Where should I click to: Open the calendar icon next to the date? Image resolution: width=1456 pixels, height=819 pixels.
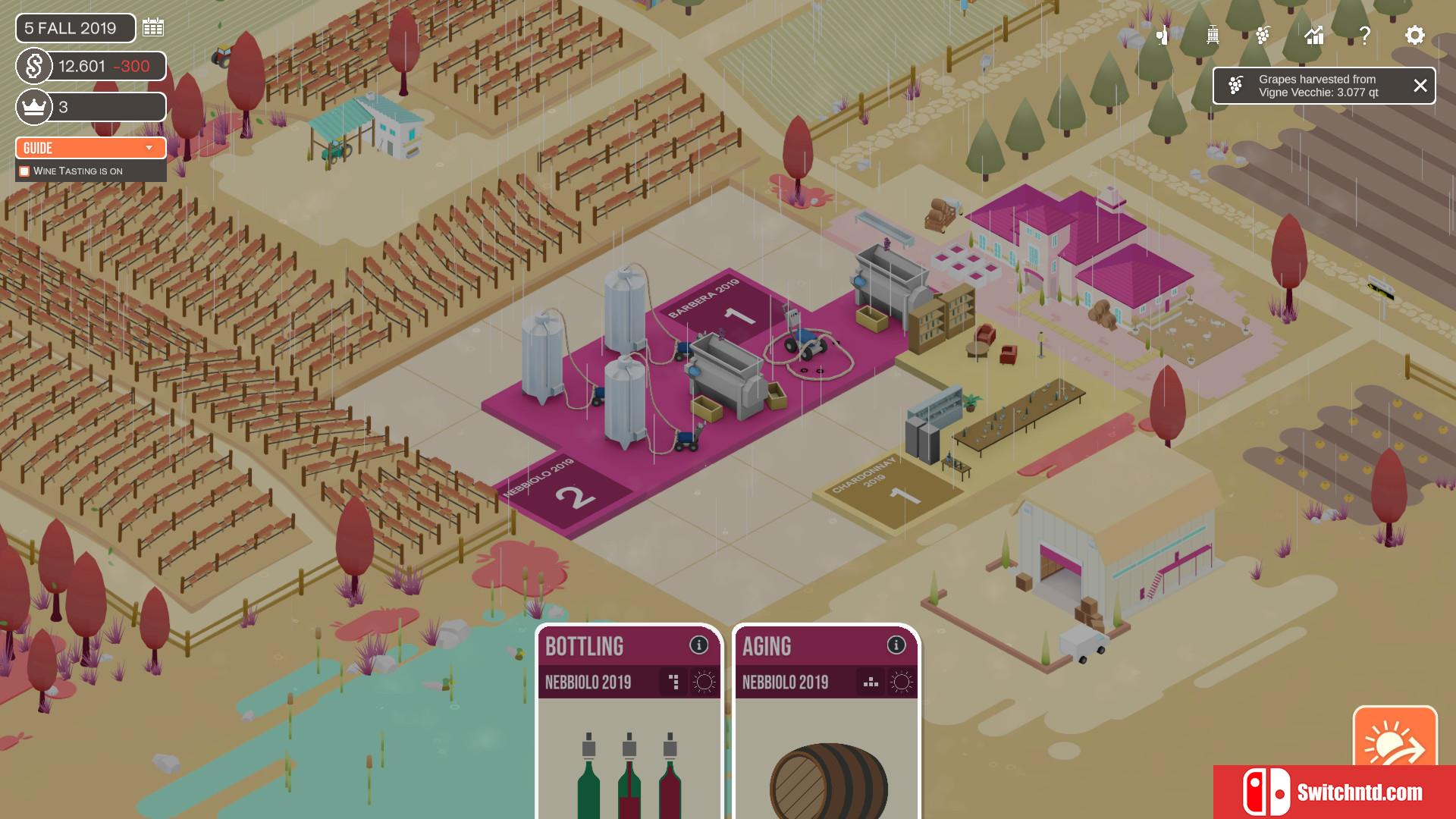click(153, 28)
